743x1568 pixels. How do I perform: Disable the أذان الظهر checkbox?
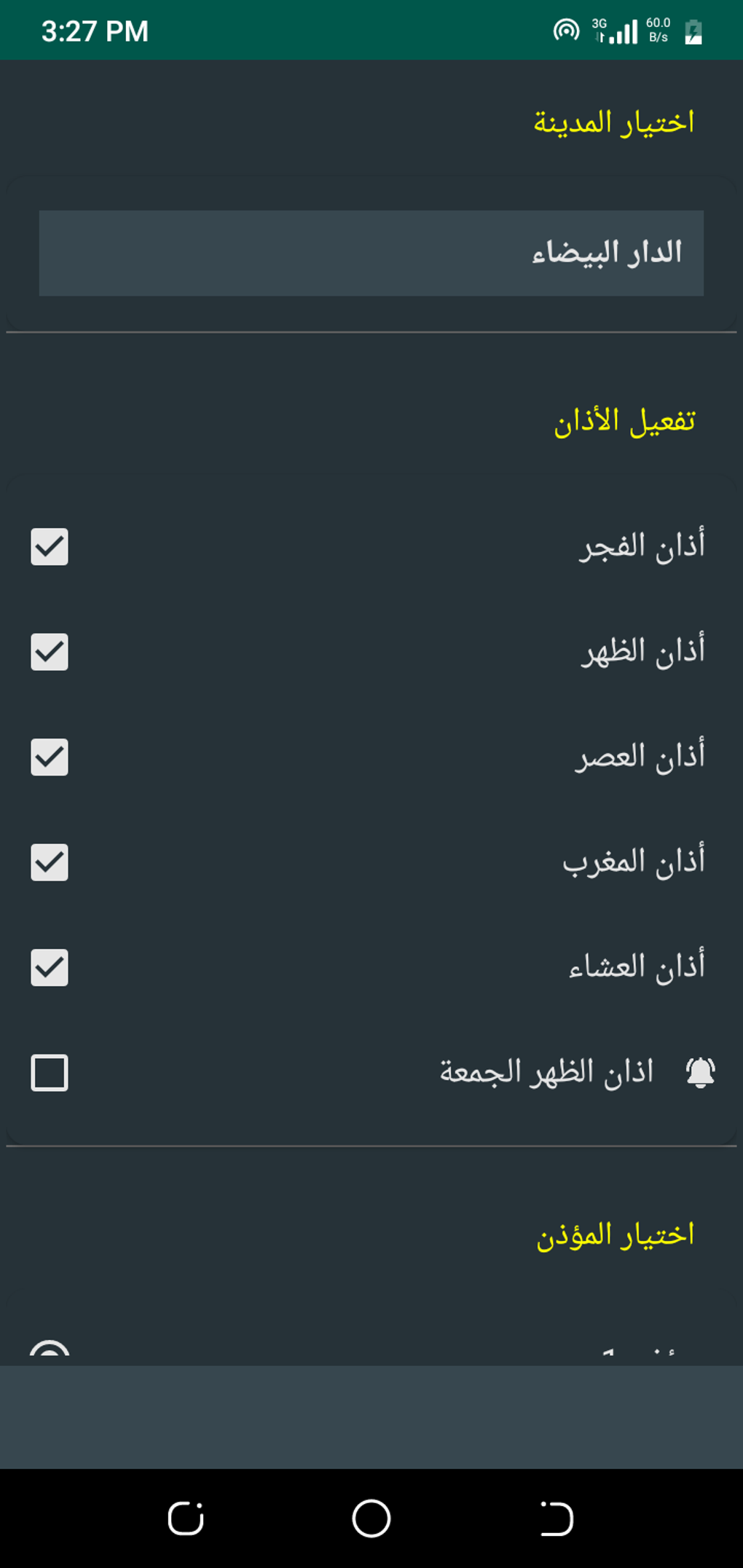(x=50, y=652)
